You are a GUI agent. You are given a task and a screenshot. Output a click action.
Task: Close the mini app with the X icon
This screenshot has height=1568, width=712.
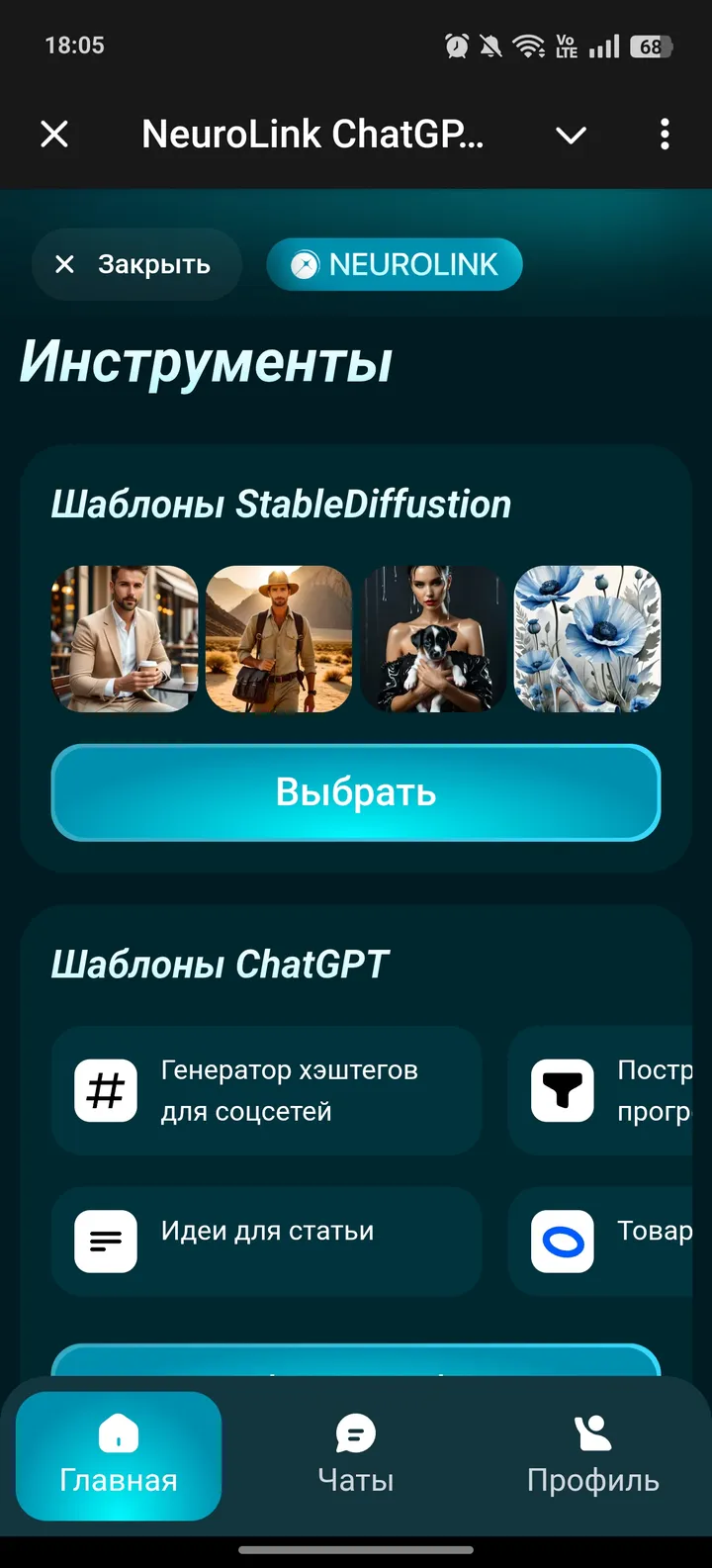pos(54,134)
